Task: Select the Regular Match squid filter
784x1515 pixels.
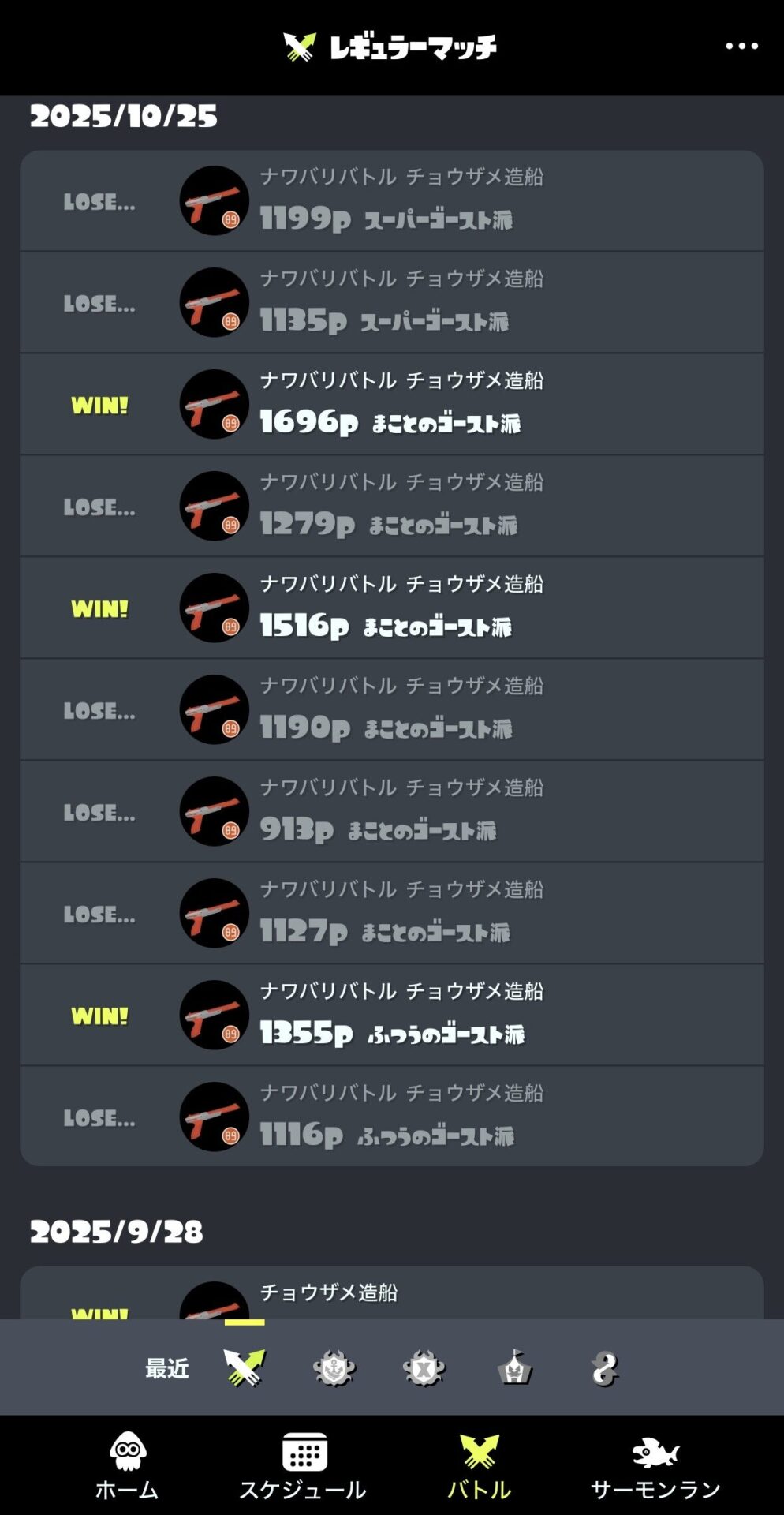Action: coord(245,1368)
